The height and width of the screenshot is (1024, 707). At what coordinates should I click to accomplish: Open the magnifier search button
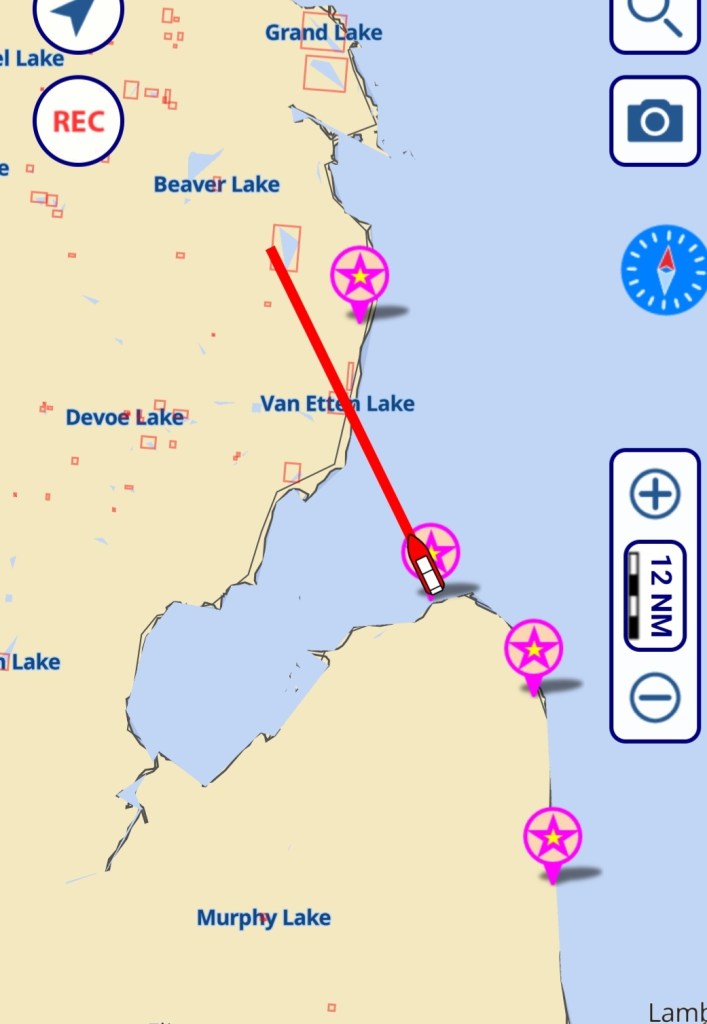click(x=655, y=18)
